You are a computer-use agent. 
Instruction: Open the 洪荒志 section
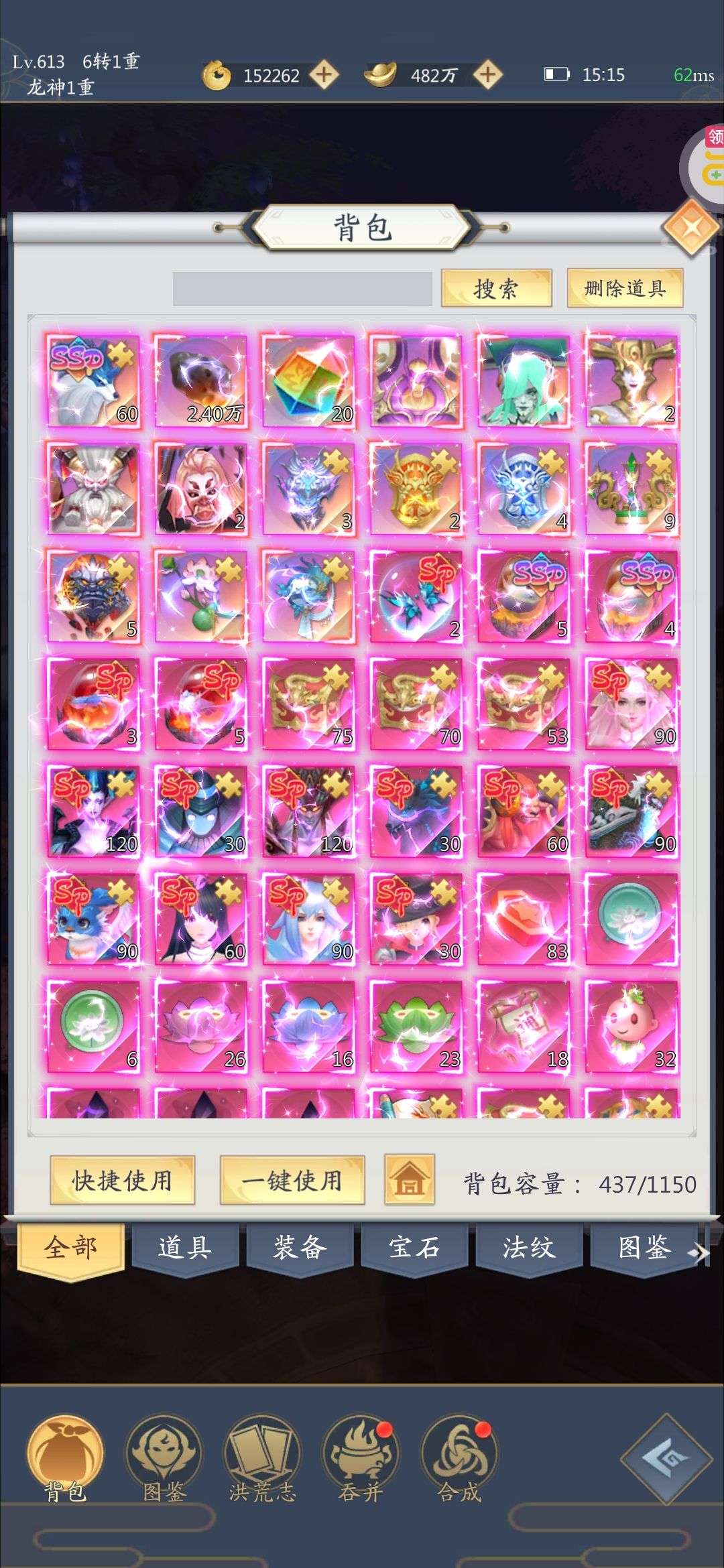[262, 1457]
